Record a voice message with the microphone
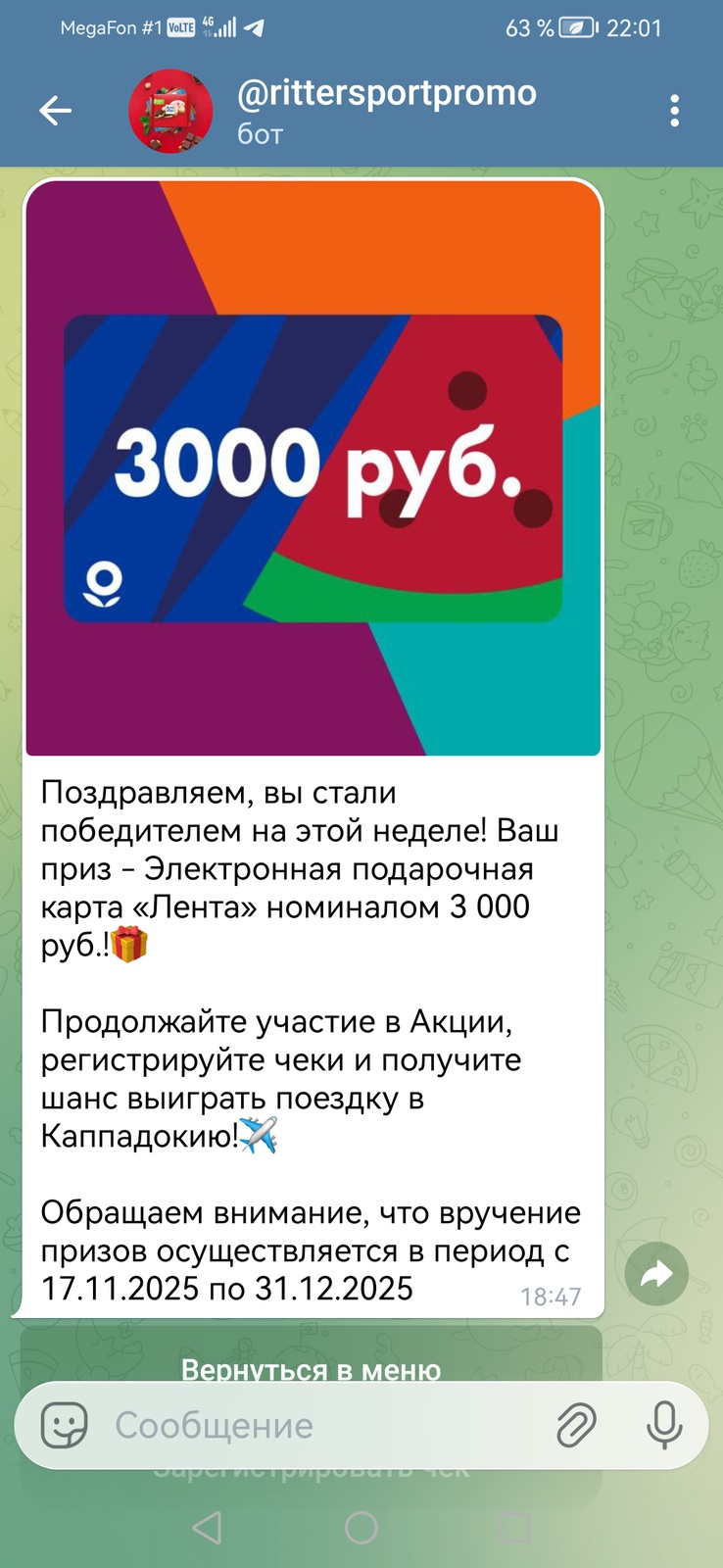723x1568 pixels. coord(663,1425)
